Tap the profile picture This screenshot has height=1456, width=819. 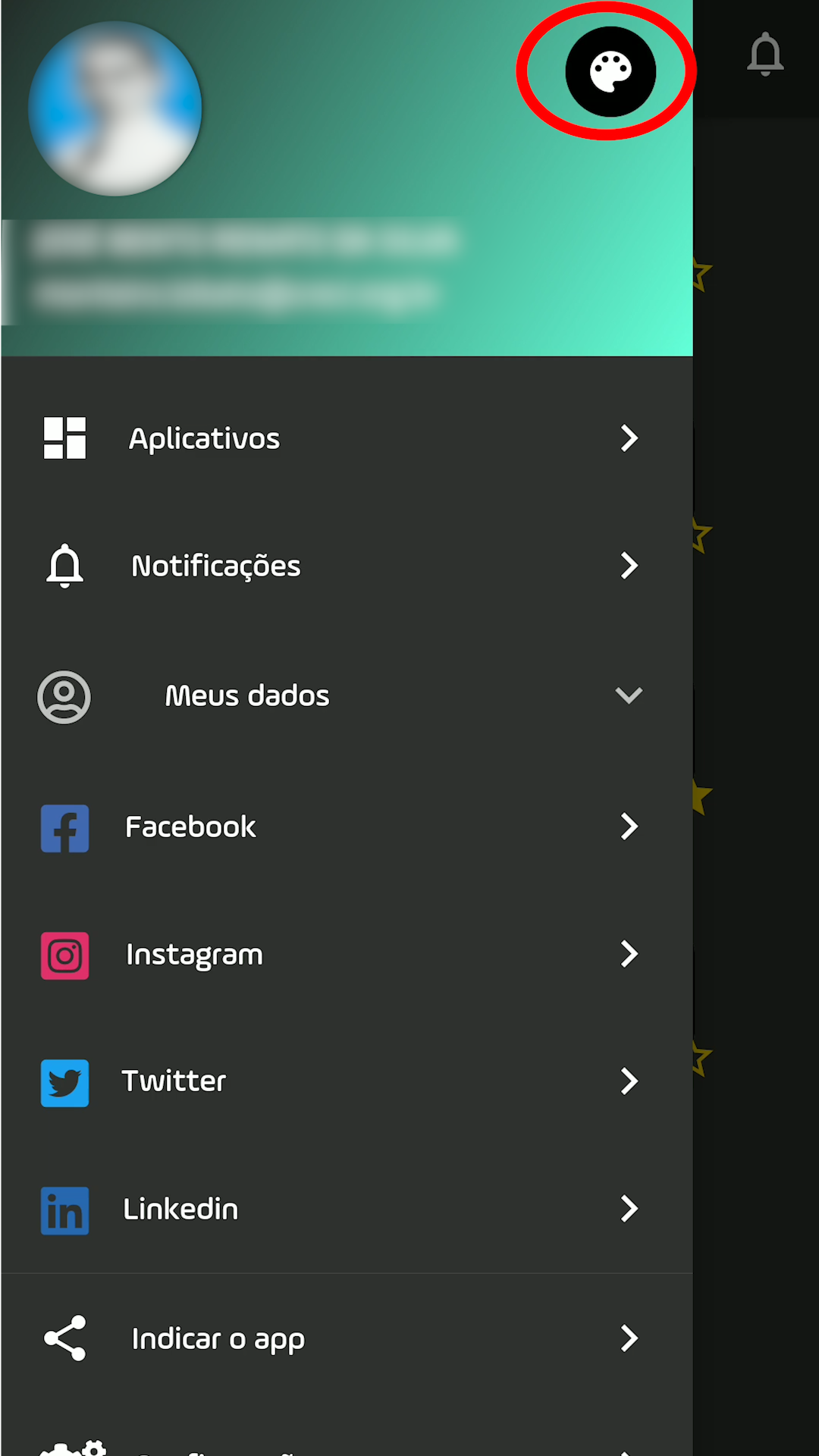(115, 108)
